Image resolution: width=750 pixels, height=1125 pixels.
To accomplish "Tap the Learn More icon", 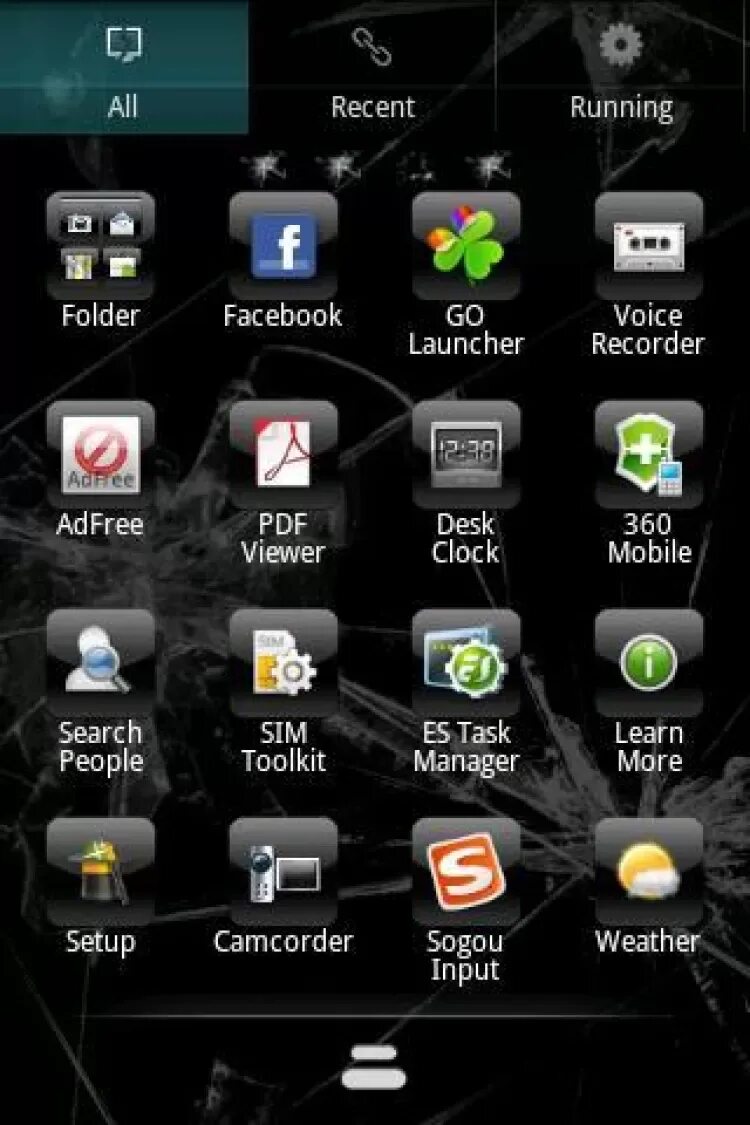I will (648, 664).
